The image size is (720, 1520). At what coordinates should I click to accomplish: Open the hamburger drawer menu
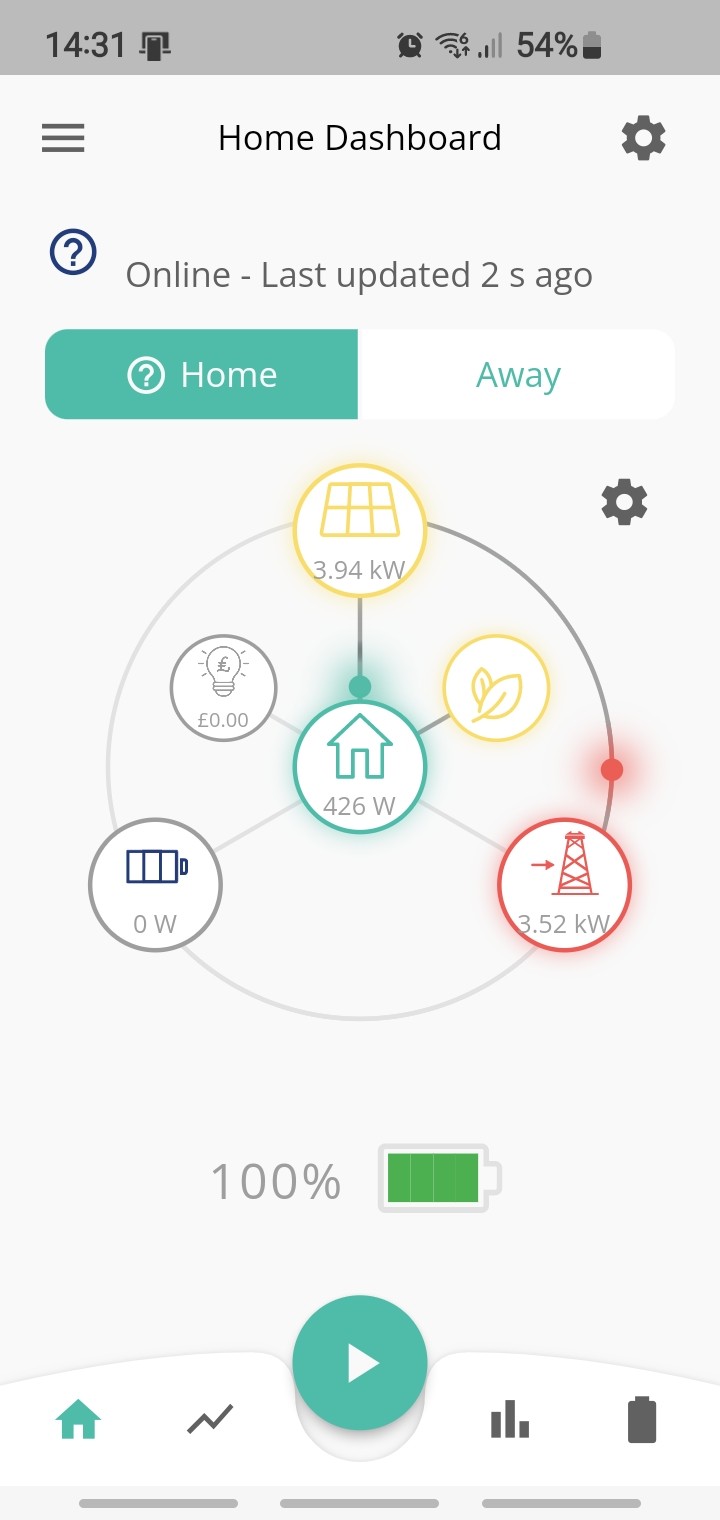tap(63, 138)
